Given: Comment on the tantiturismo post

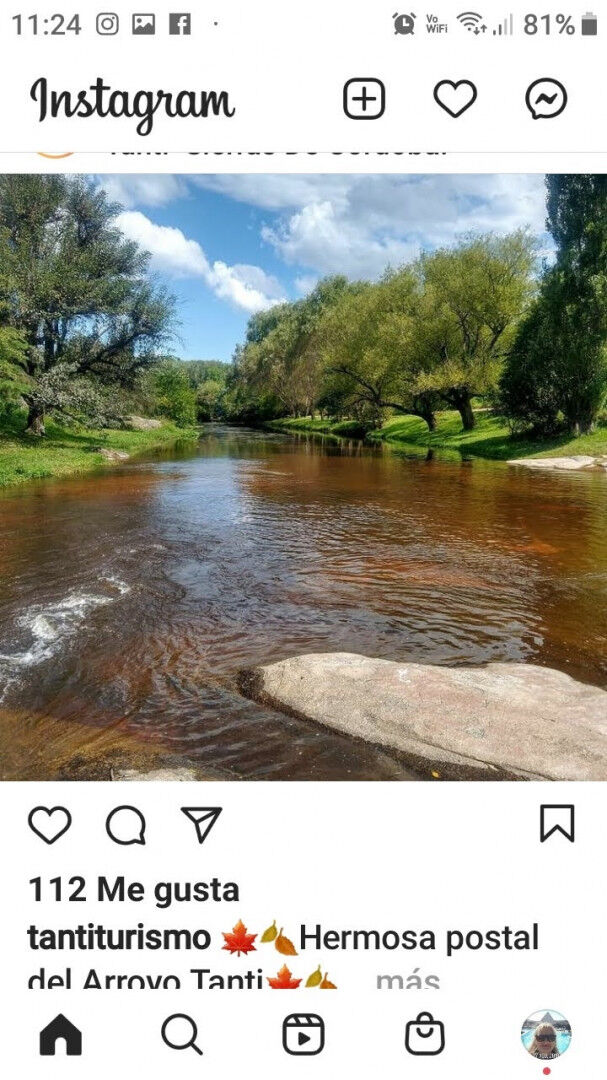Looking at the screenshot, I should pyautogui.click(x=126, y=824).
